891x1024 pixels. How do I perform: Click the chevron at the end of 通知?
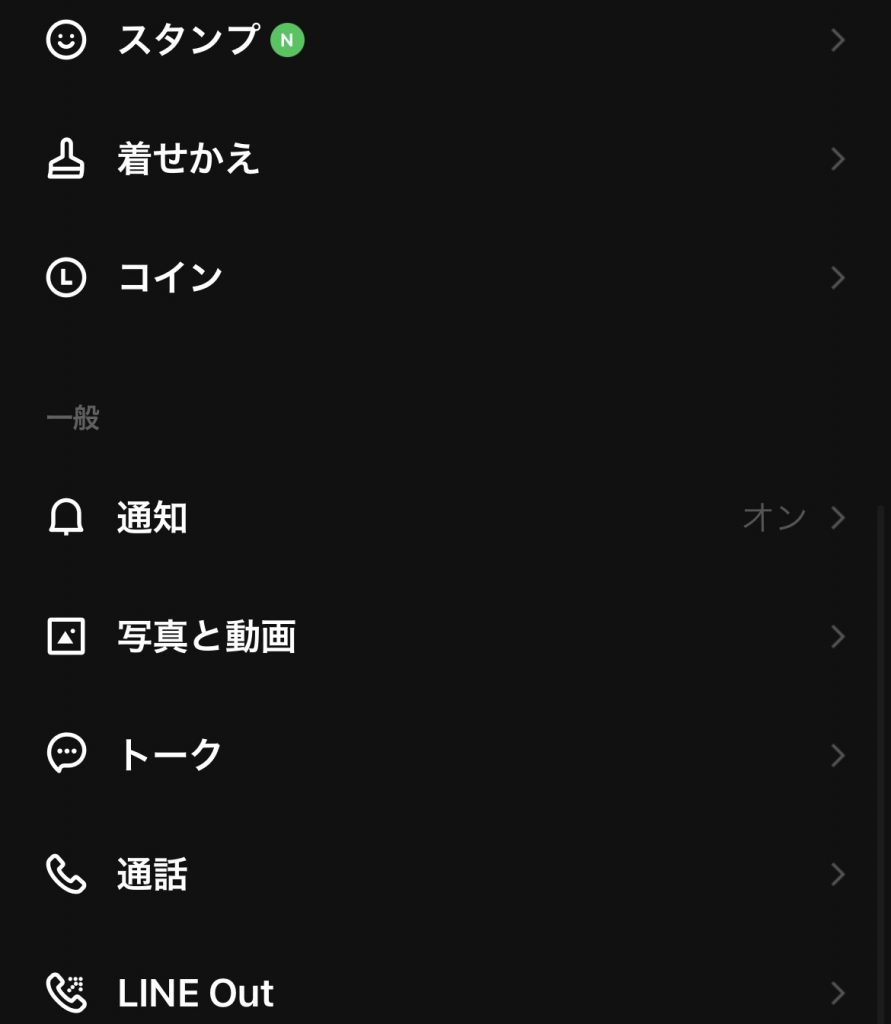point(837,517)
